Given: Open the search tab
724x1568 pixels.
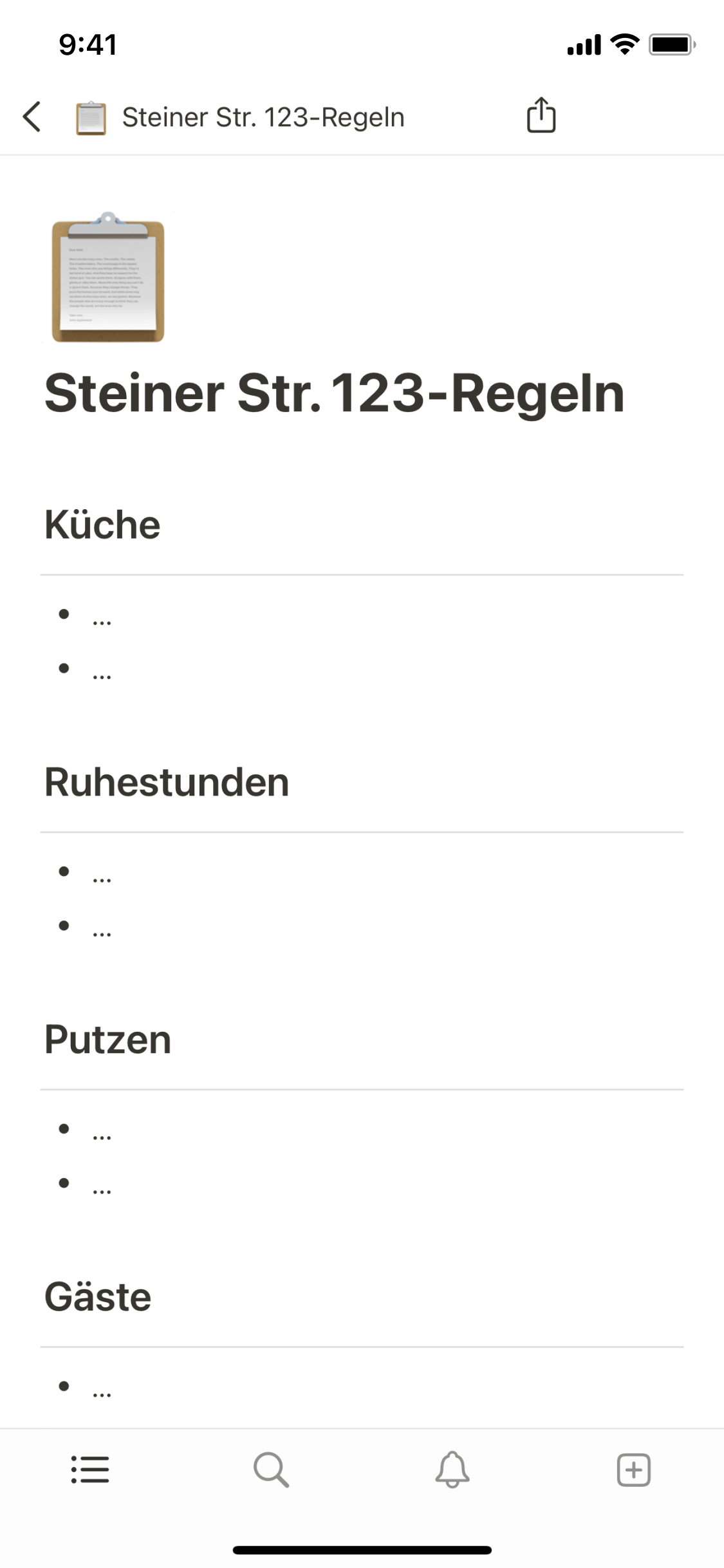Looking at the screenshot, I should (x=271, y=1470).
